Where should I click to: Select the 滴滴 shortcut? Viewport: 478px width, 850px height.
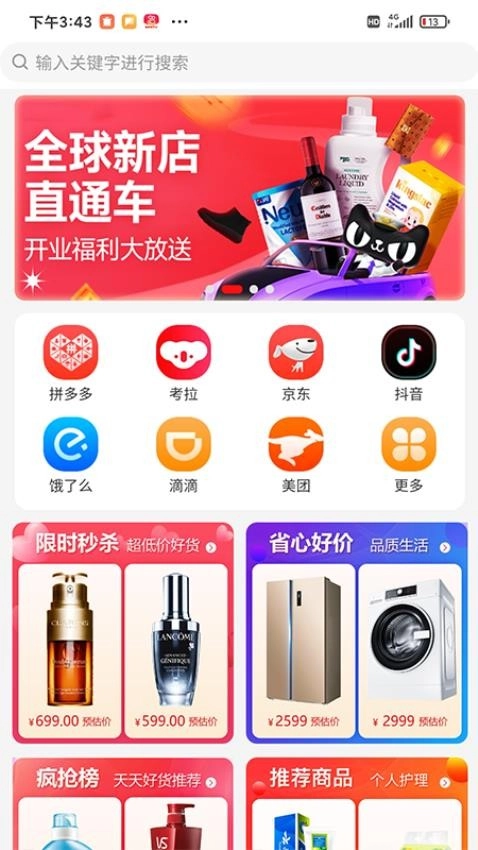pyautogui.click(x=184, y=455)
